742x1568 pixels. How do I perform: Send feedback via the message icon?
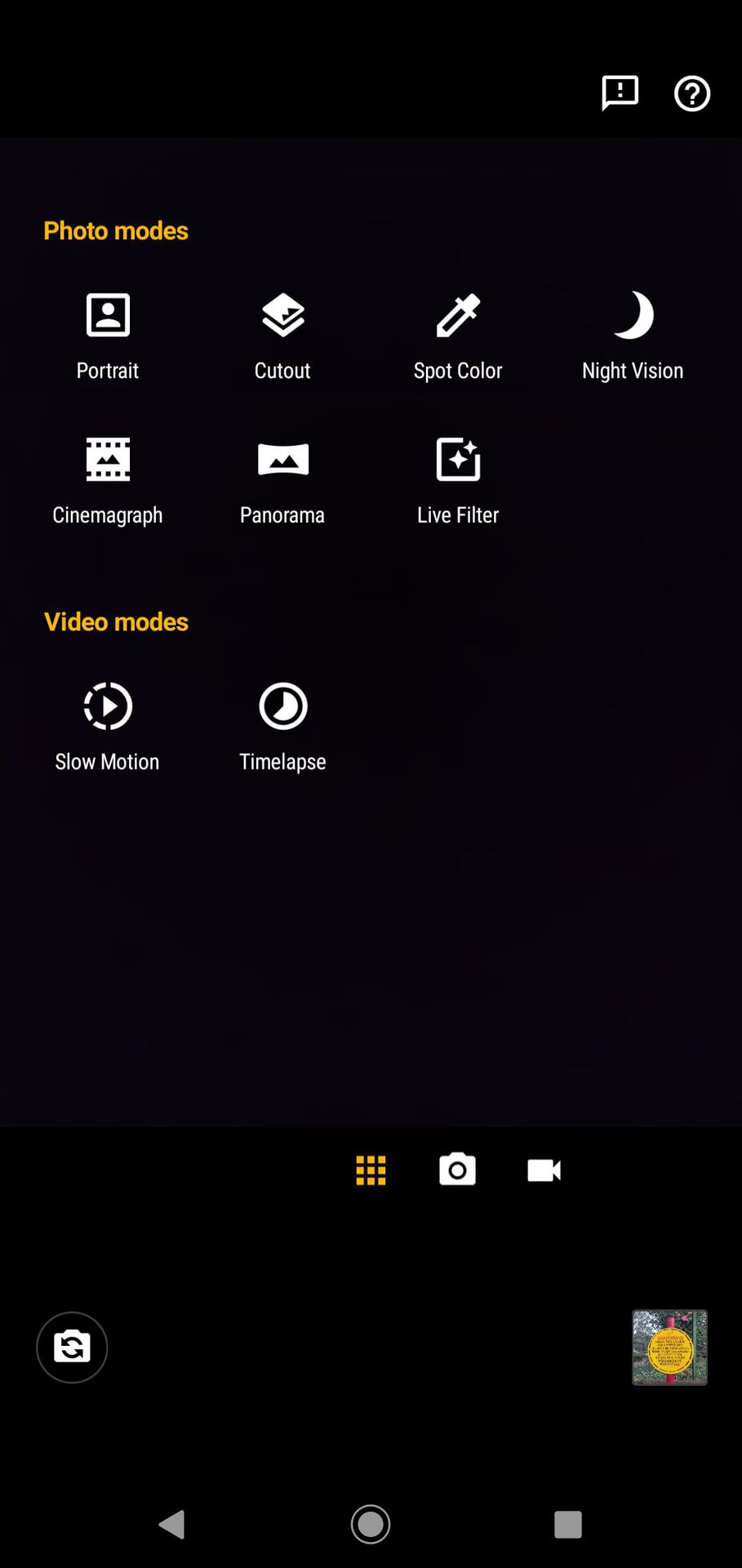pos(620,92)
